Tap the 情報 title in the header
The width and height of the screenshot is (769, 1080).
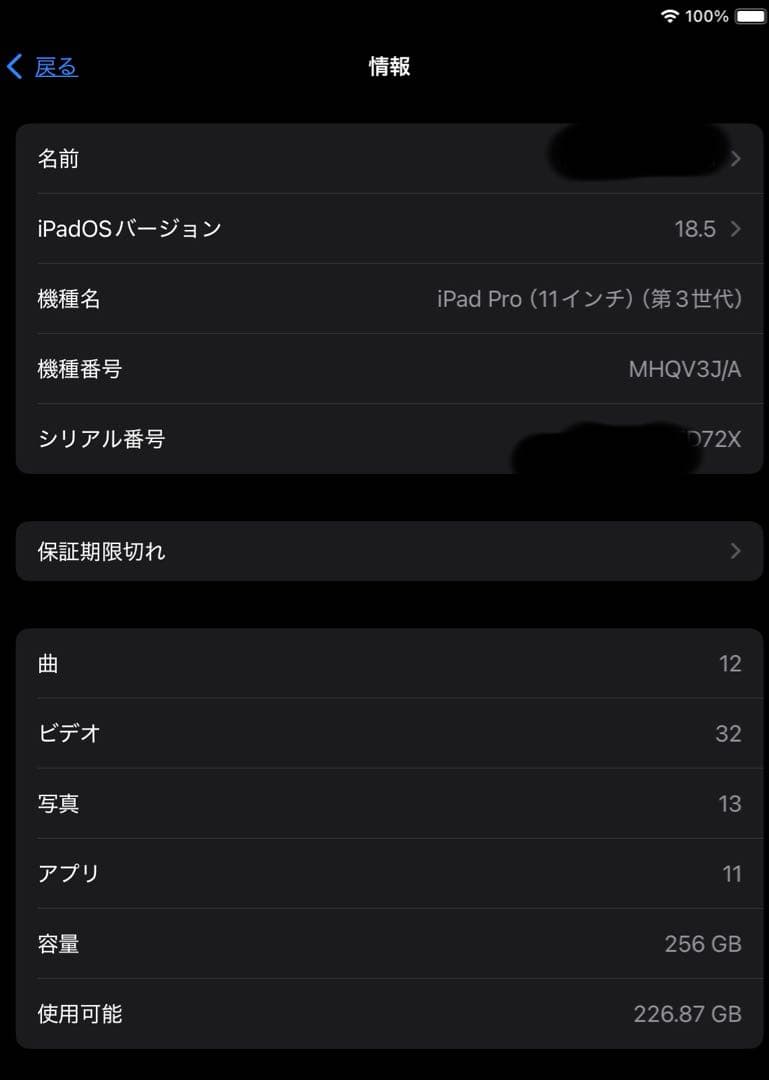pos(390,66)
